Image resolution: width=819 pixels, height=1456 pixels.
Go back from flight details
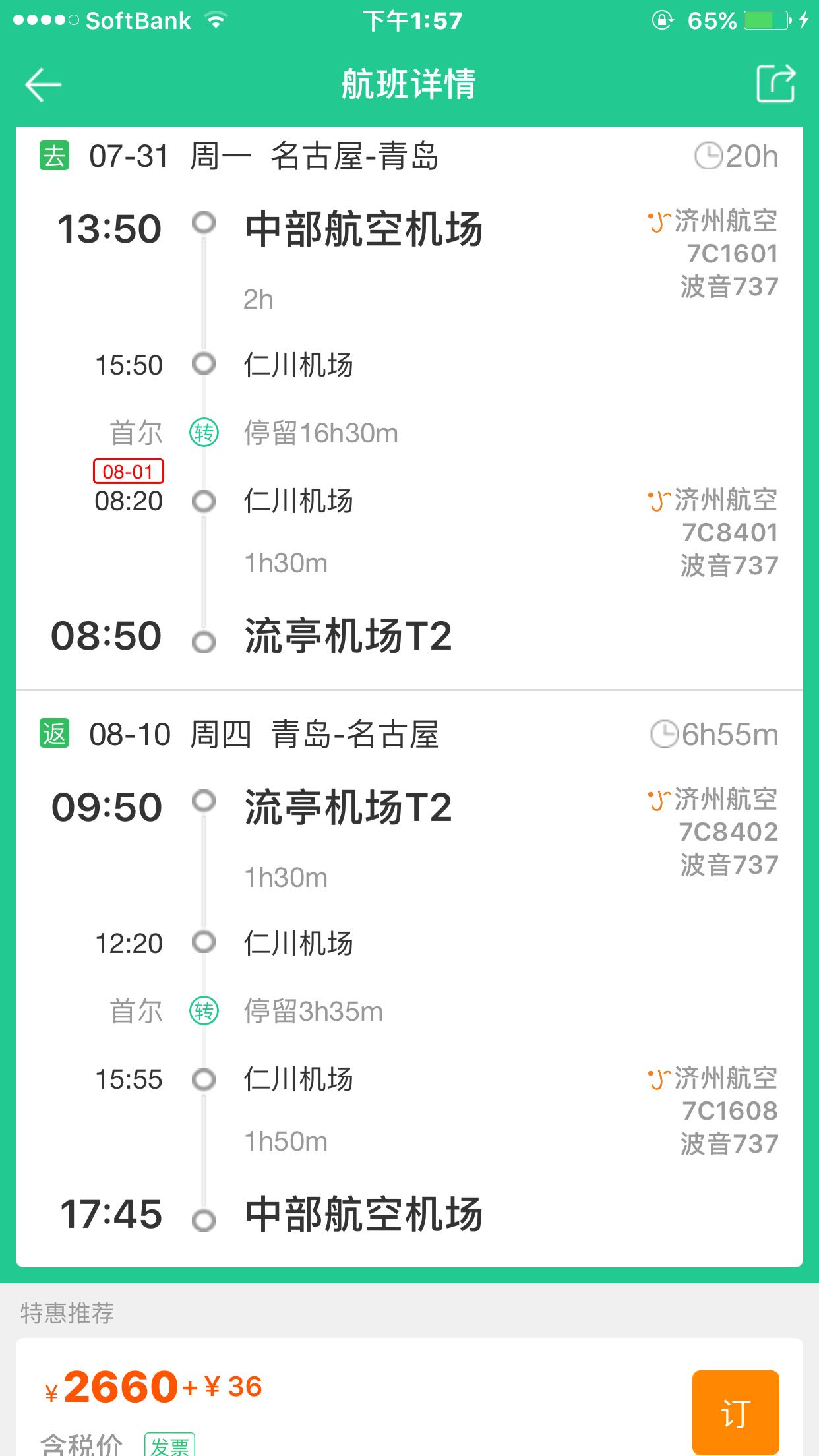pos(44,84)
